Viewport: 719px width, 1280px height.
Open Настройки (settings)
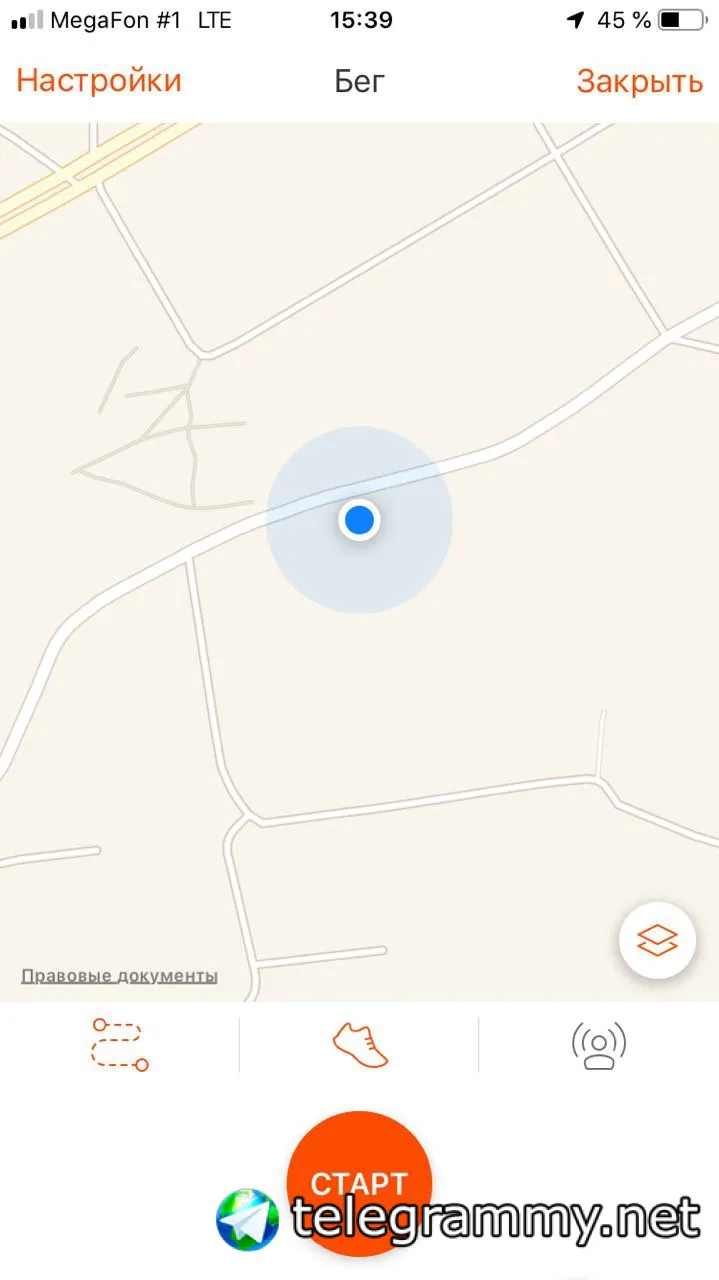coord(99,81)
